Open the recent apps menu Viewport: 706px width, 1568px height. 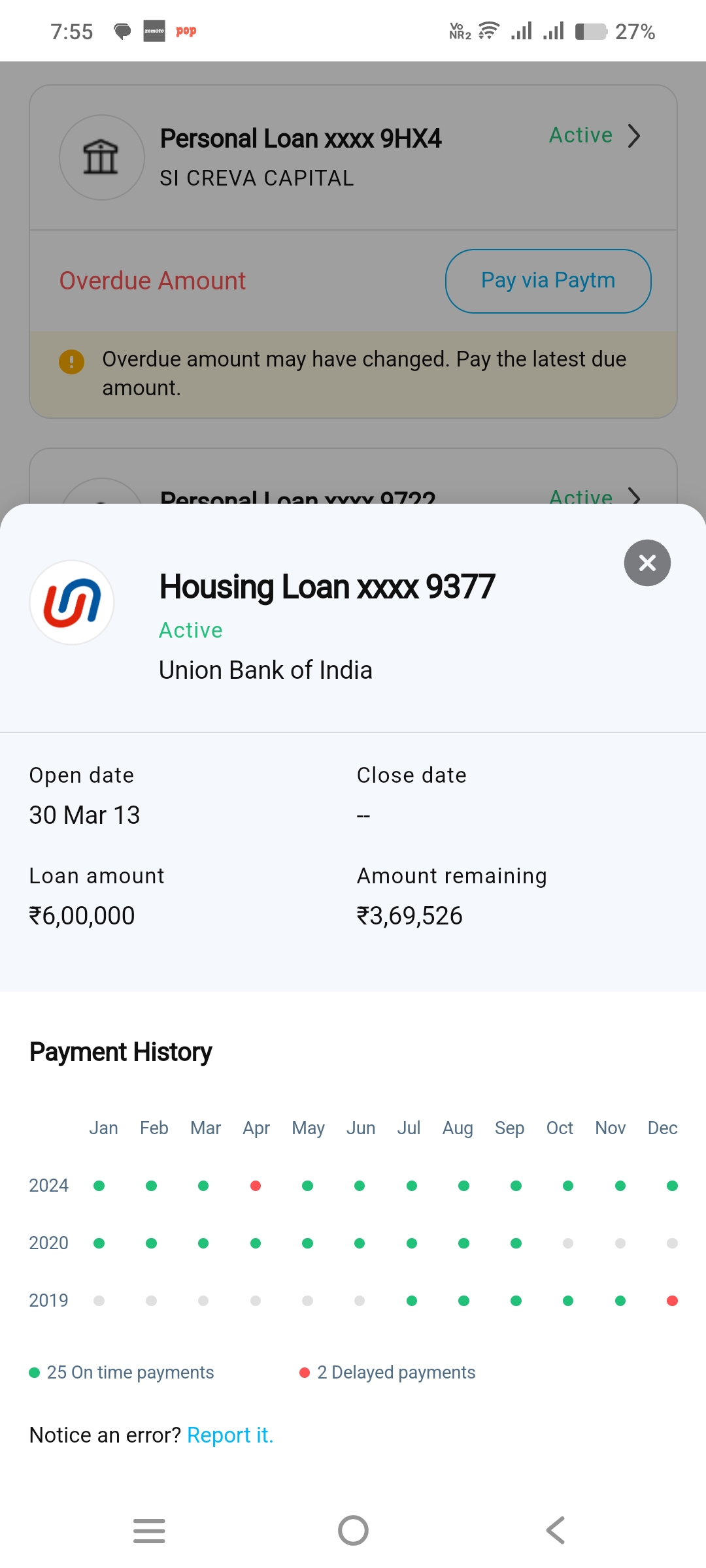click(149, 1530)
